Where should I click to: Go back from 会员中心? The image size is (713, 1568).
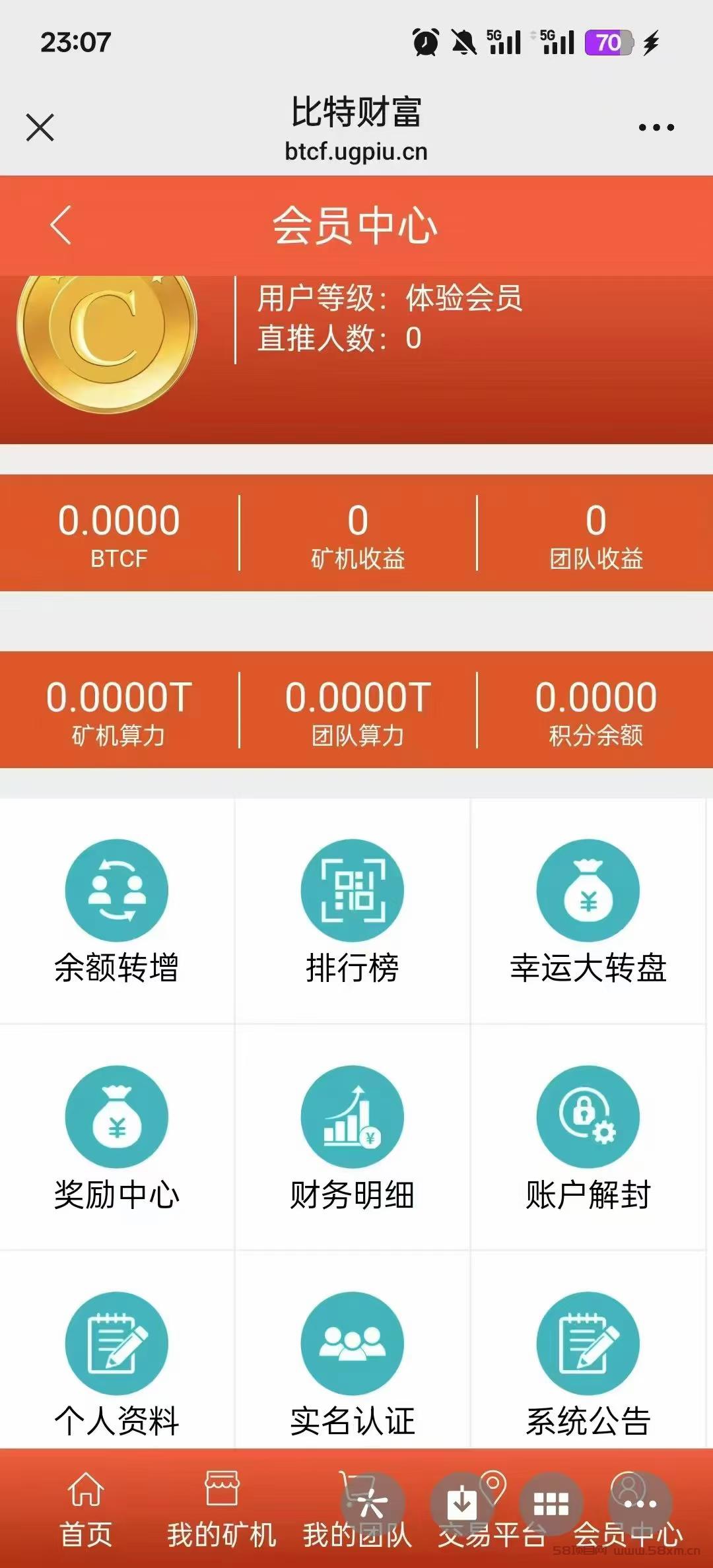(61, 226)
